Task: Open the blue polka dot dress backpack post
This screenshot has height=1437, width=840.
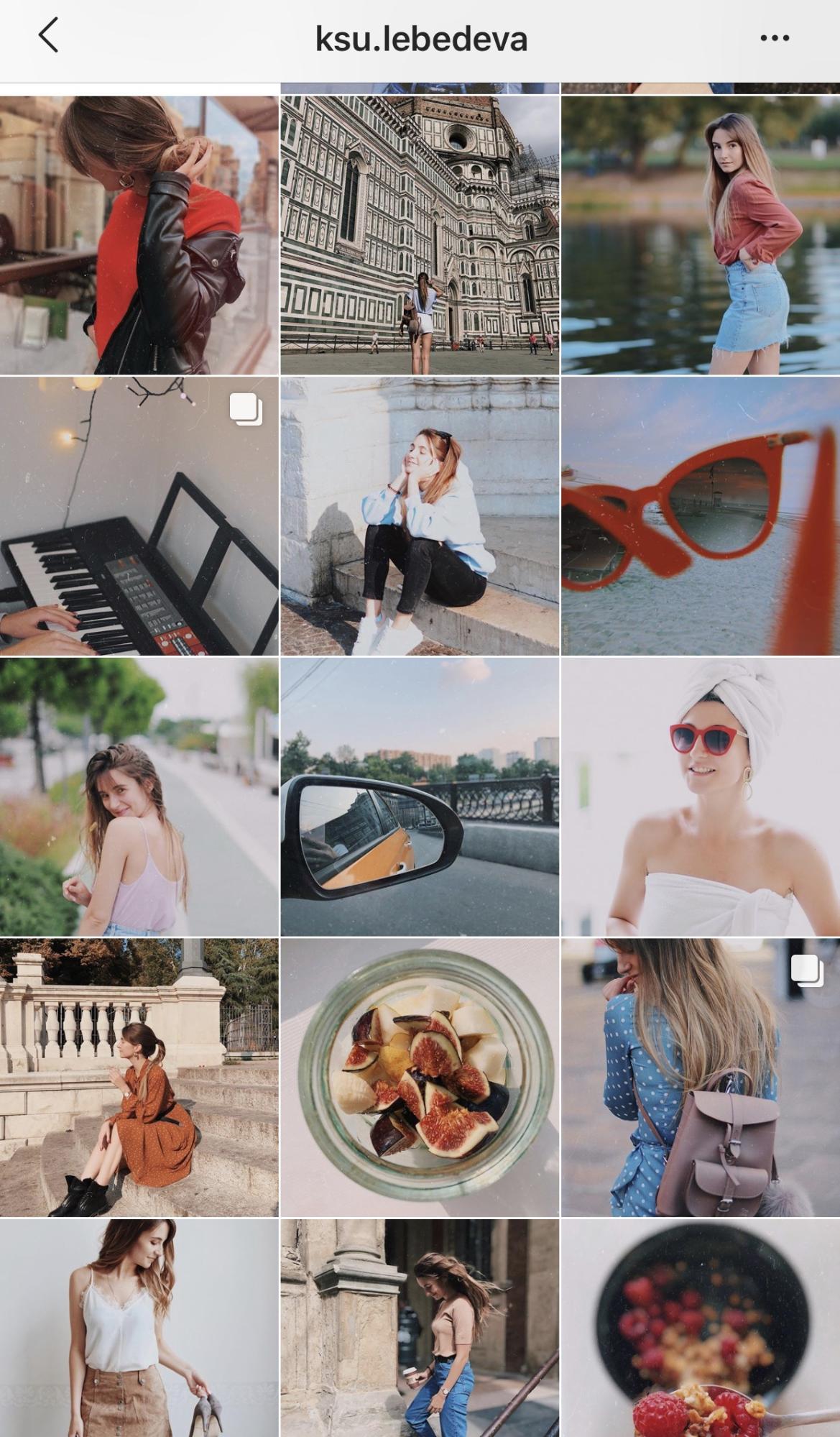Action: [701, 1077]
